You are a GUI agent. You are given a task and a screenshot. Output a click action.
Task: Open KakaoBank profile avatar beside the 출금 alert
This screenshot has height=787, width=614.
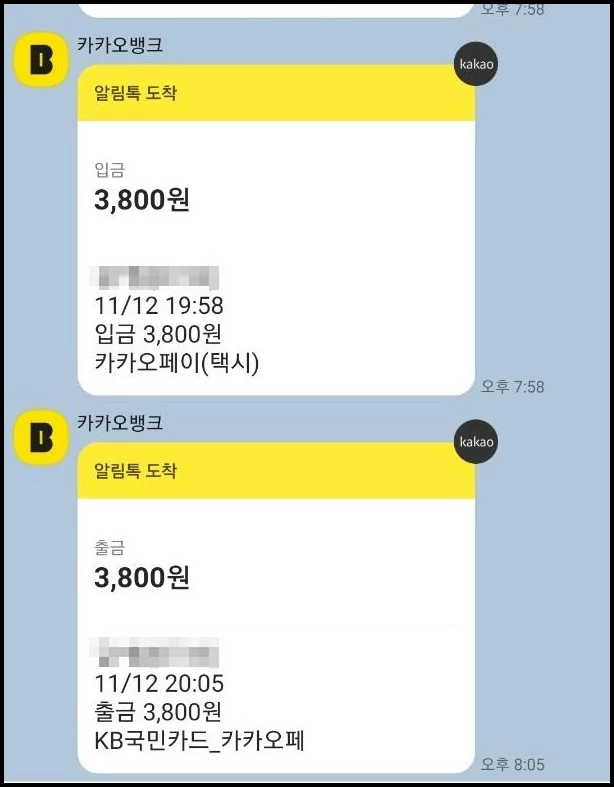tap(41, 440)
